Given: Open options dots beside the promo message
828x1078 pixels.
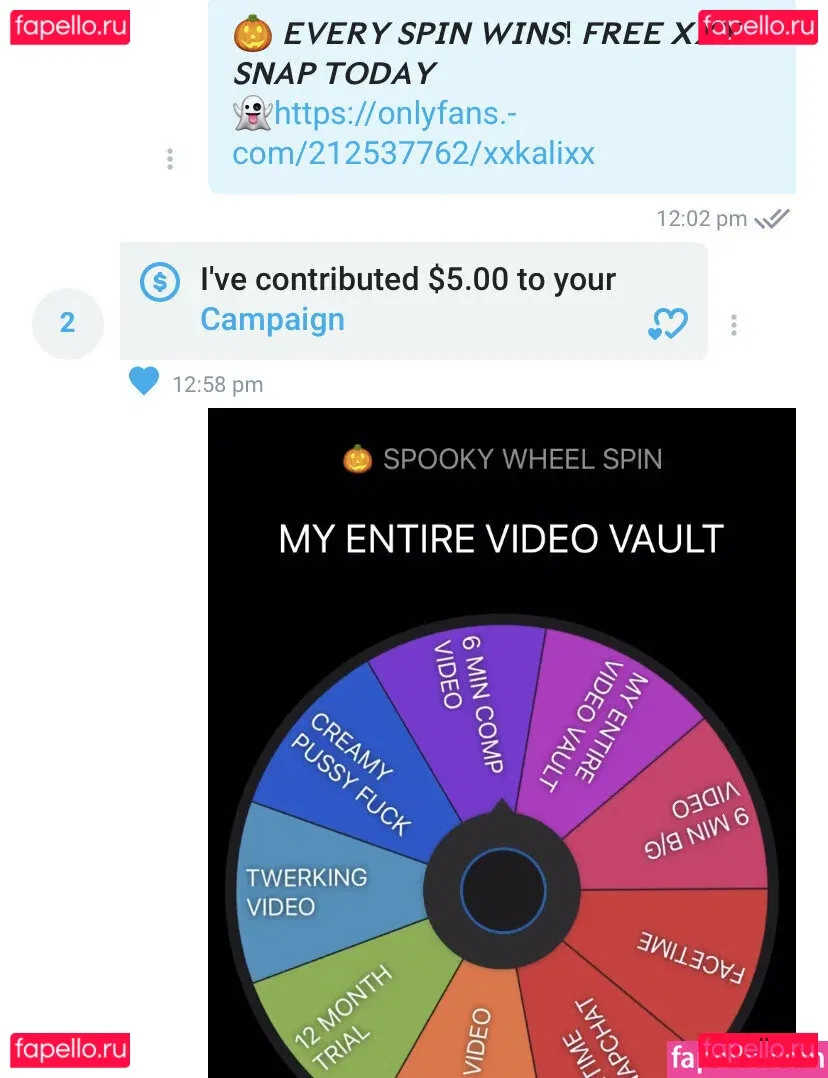Looking at the screenshot, I should [170, 158].
